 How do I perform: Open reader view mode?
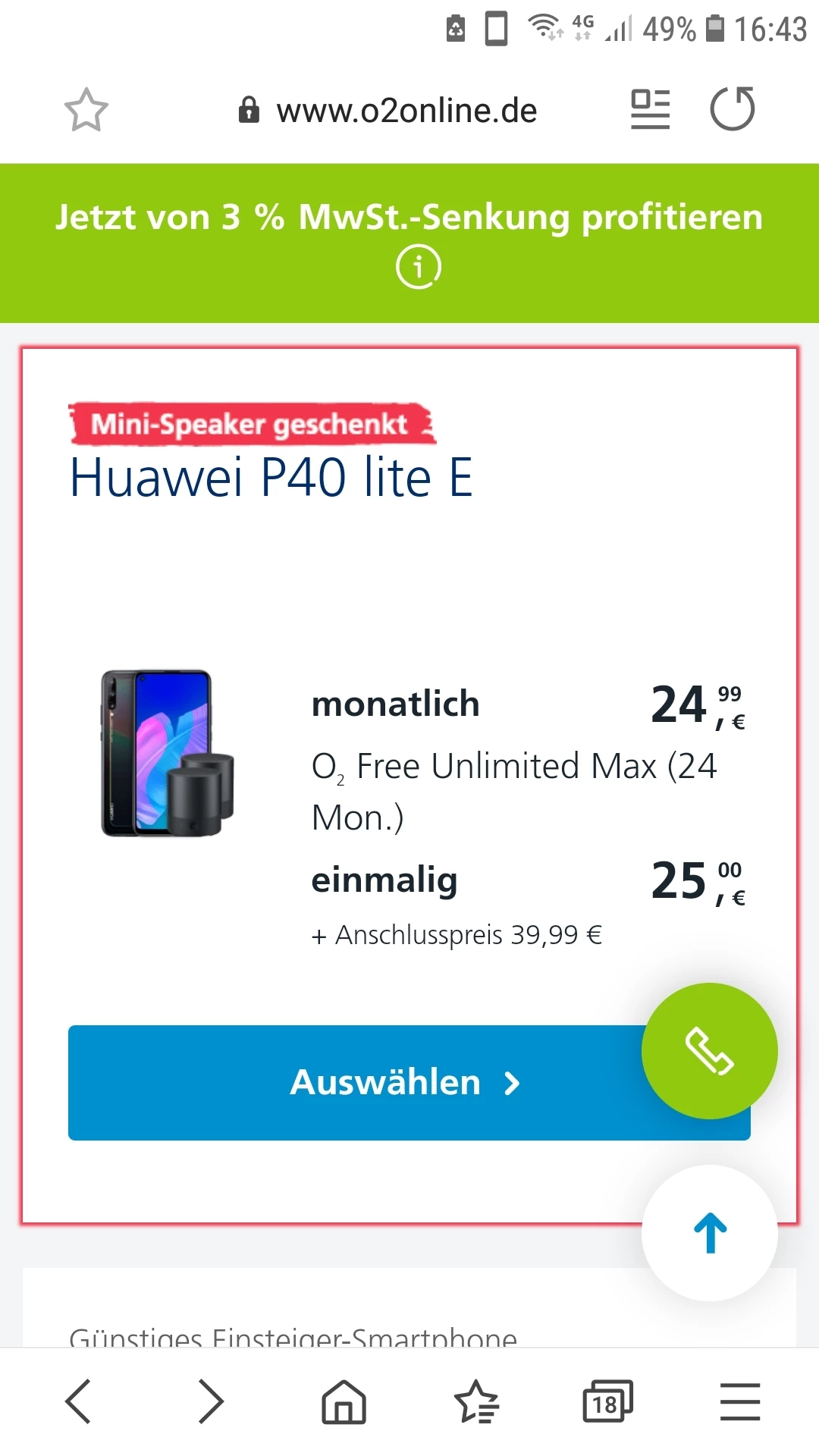[650, 110]
